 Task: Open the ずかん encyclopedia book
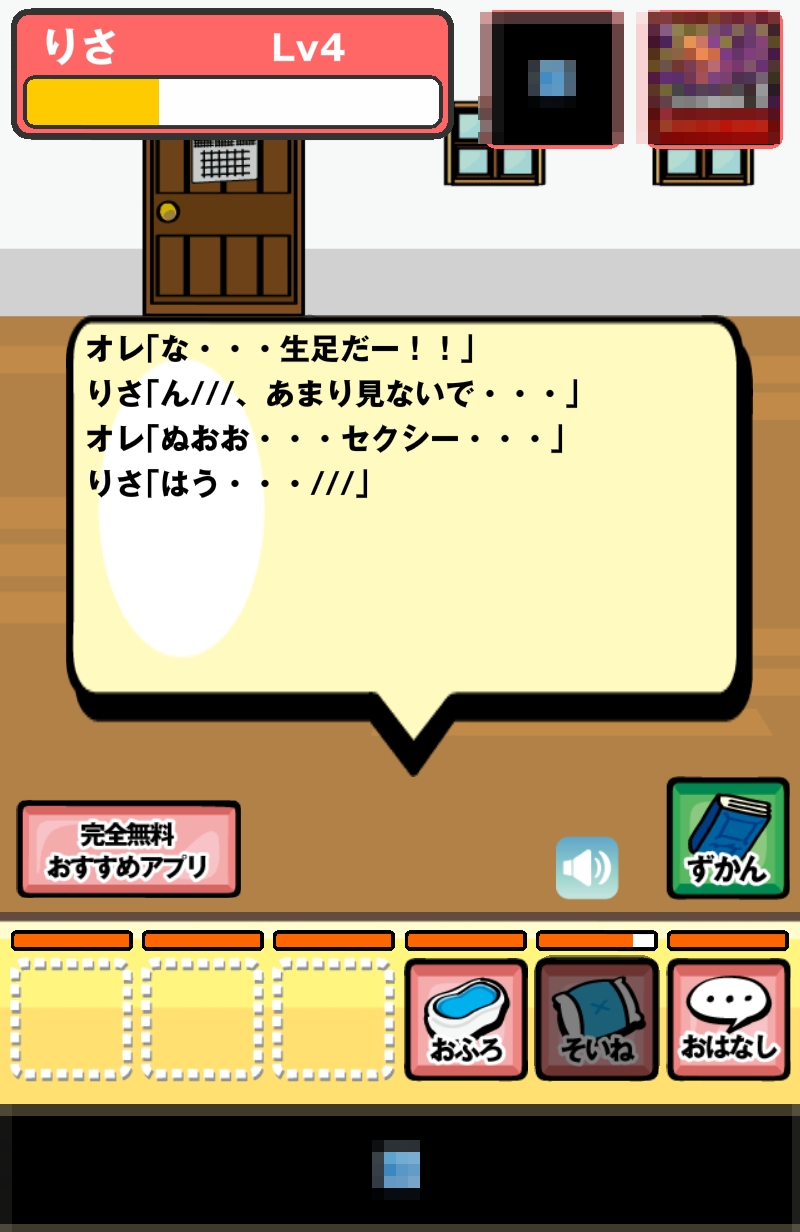click(x=727, y=838)
